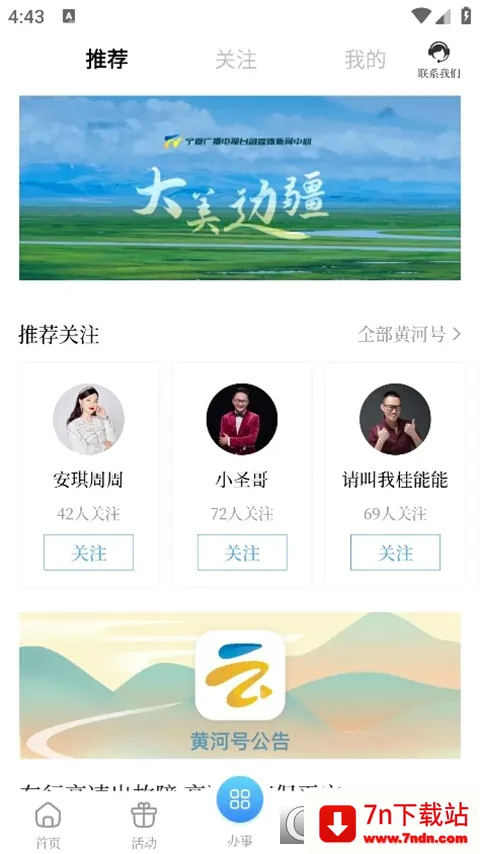Open the 活动 bottom tab
Image resolution: width=480 pixels, height=854 pixels.
click(x=144, y=825)
